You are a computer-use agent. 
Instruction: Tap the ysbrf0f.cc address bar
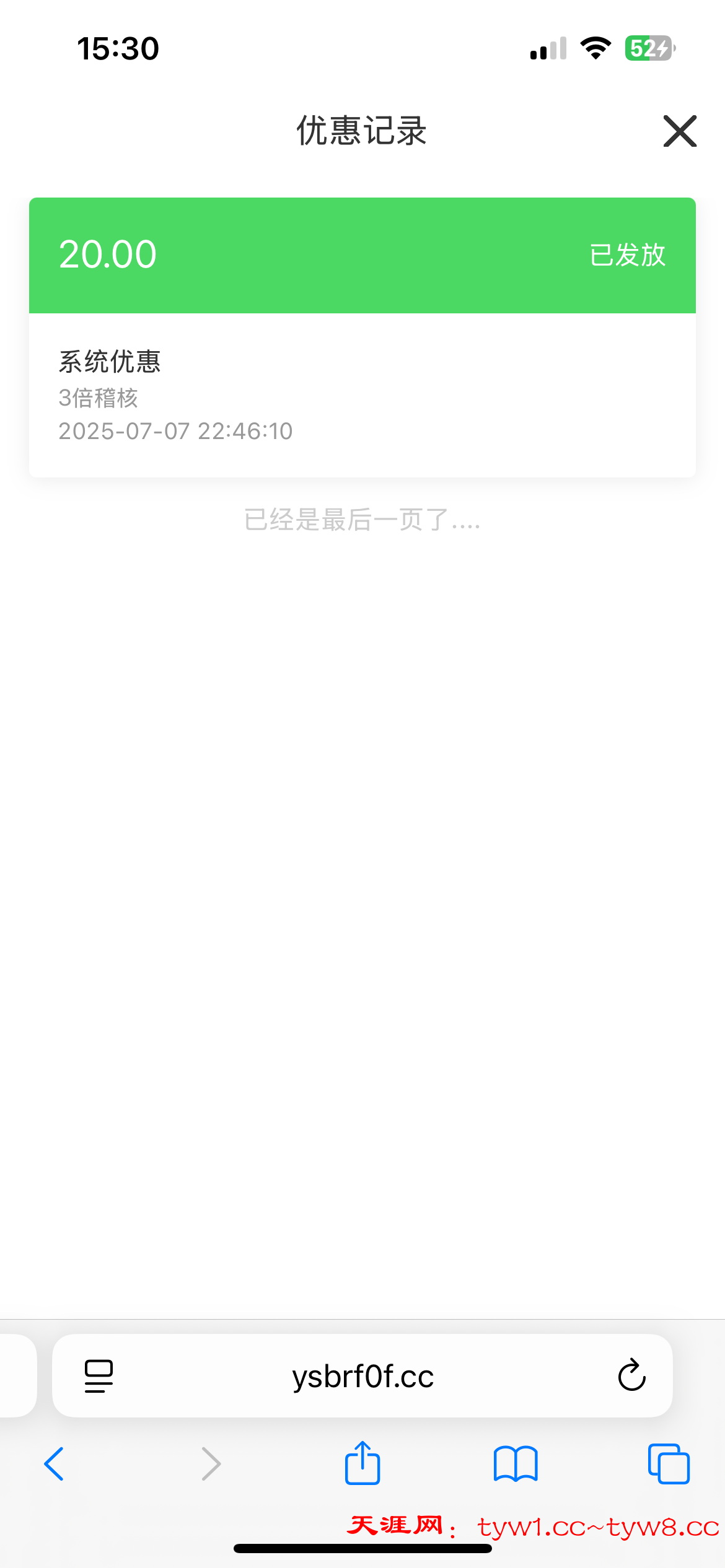(x=362, y=1377)
